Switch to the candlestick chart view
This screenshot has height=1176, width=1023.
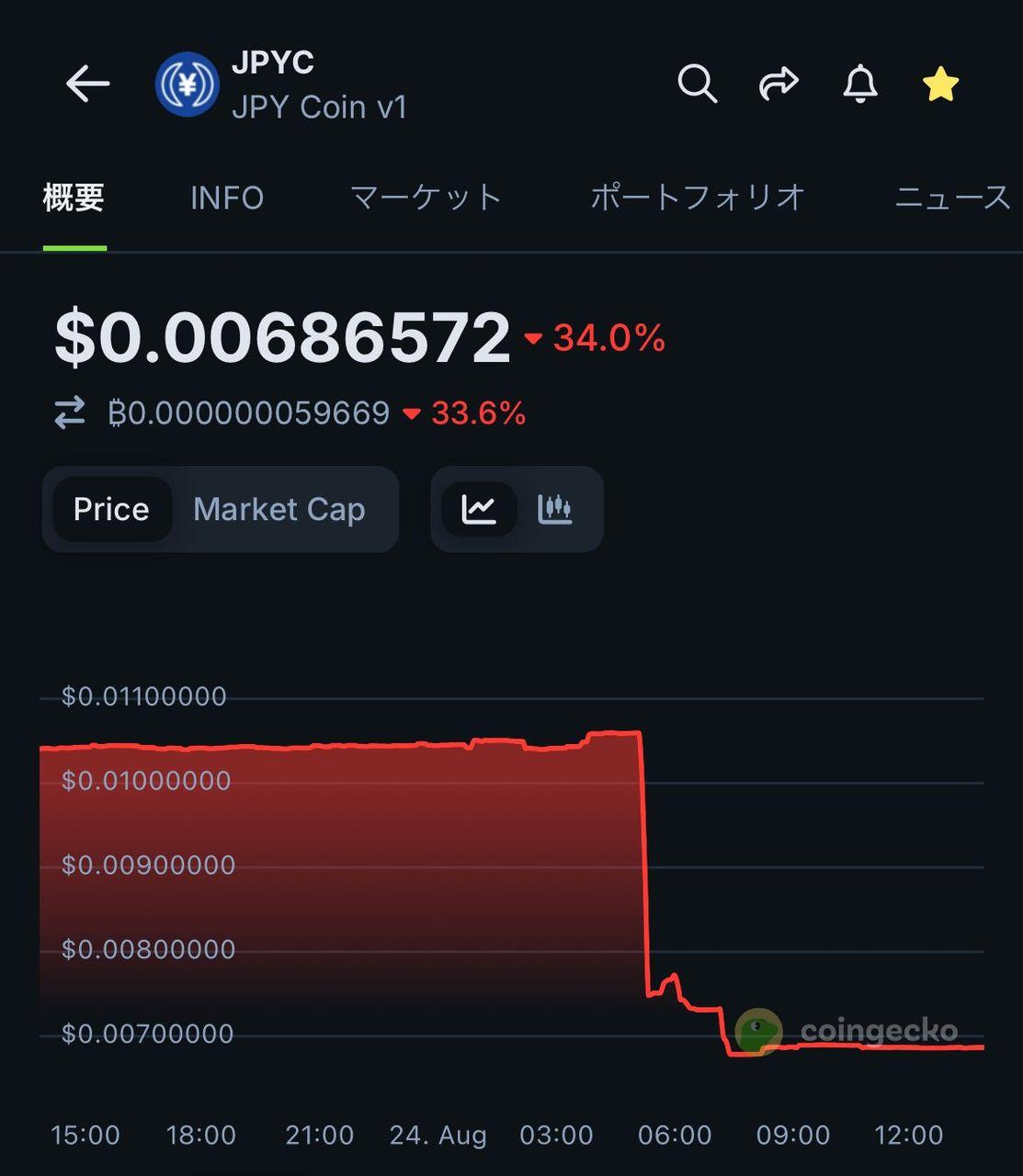coord(555,509)
